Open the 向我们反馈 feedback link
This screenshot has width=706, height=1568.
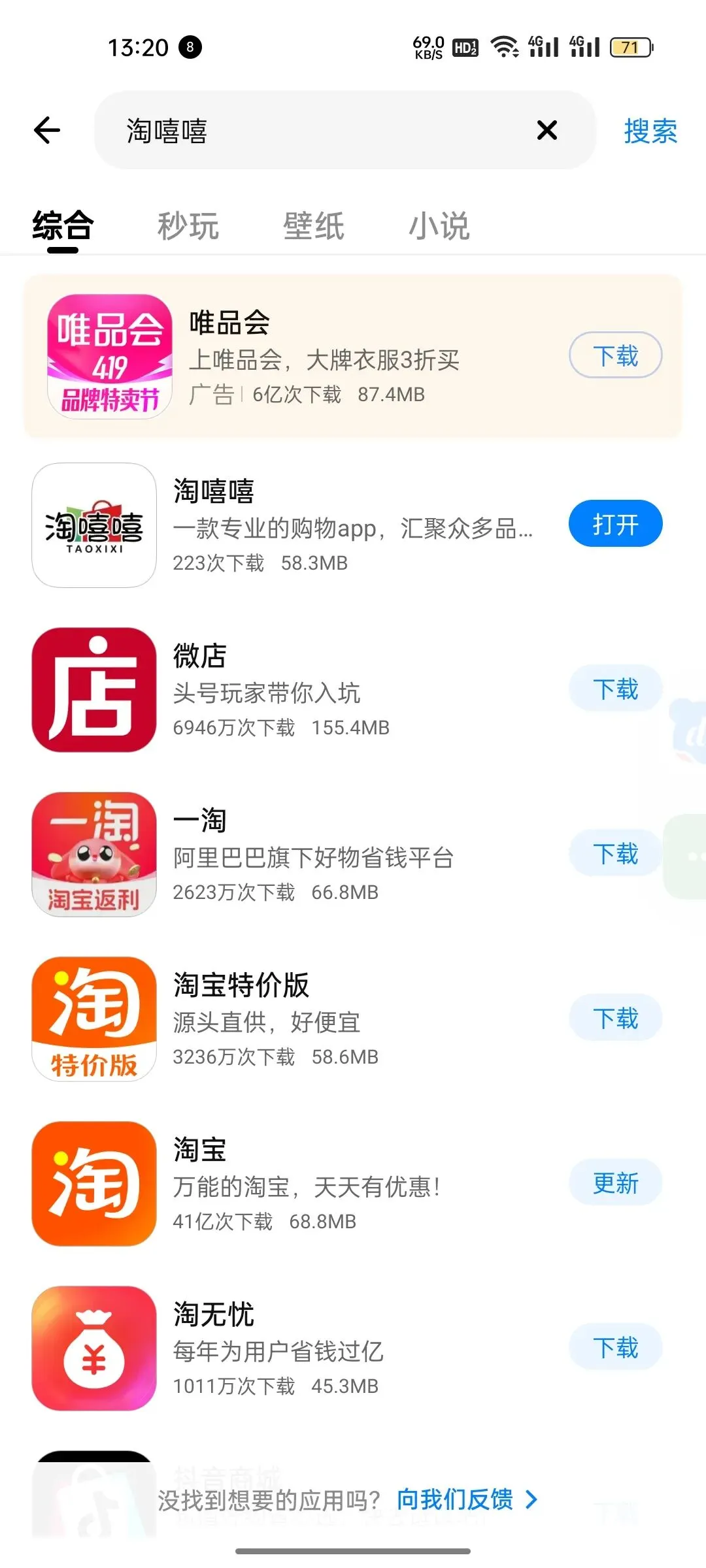467,1499
